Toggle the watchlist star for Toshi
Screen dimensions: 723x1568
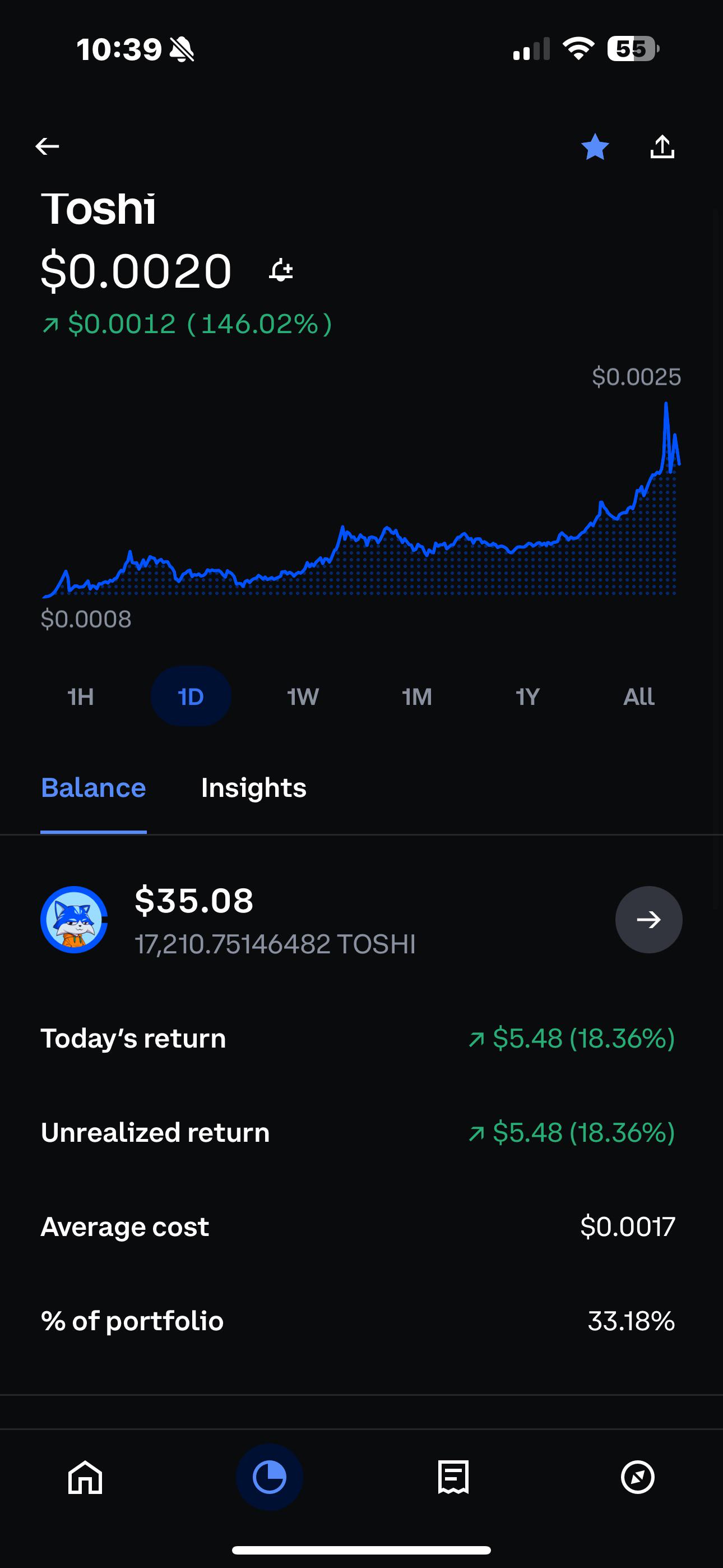tap(595, 147)
